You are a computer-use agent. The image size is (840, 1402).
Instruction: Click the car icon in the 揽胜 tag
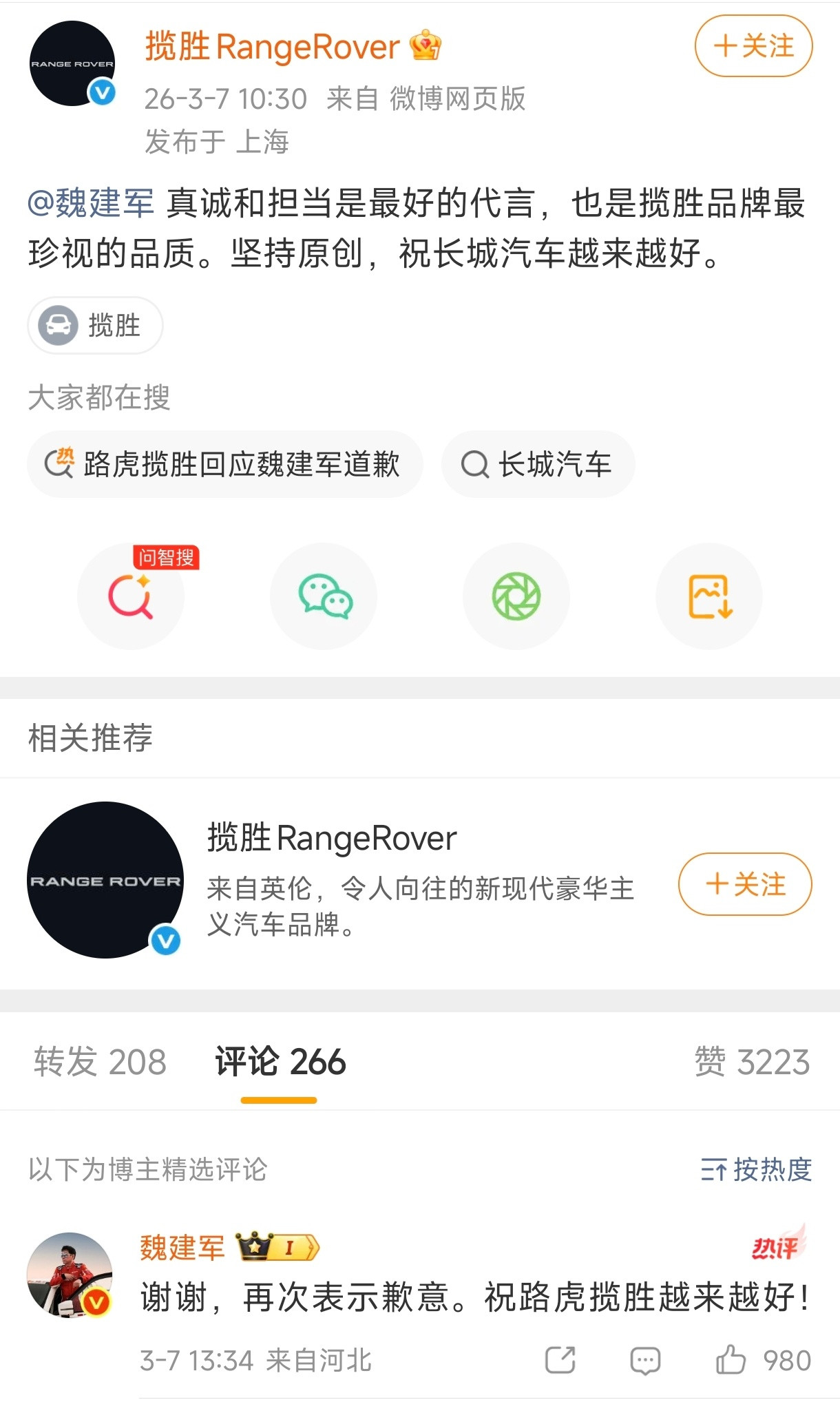(57, 326)
